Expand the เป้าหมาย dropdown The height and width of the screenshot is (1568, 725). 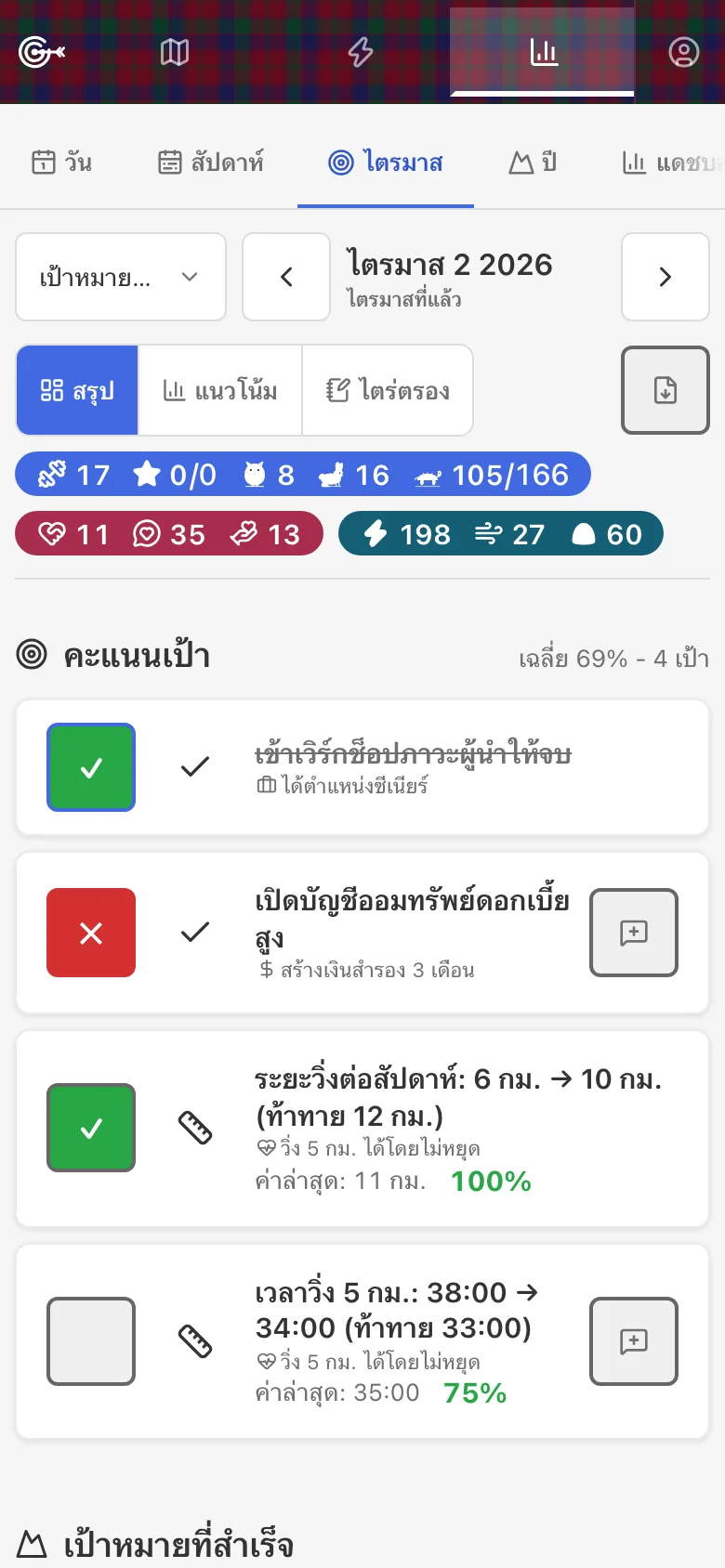(121, 277)
